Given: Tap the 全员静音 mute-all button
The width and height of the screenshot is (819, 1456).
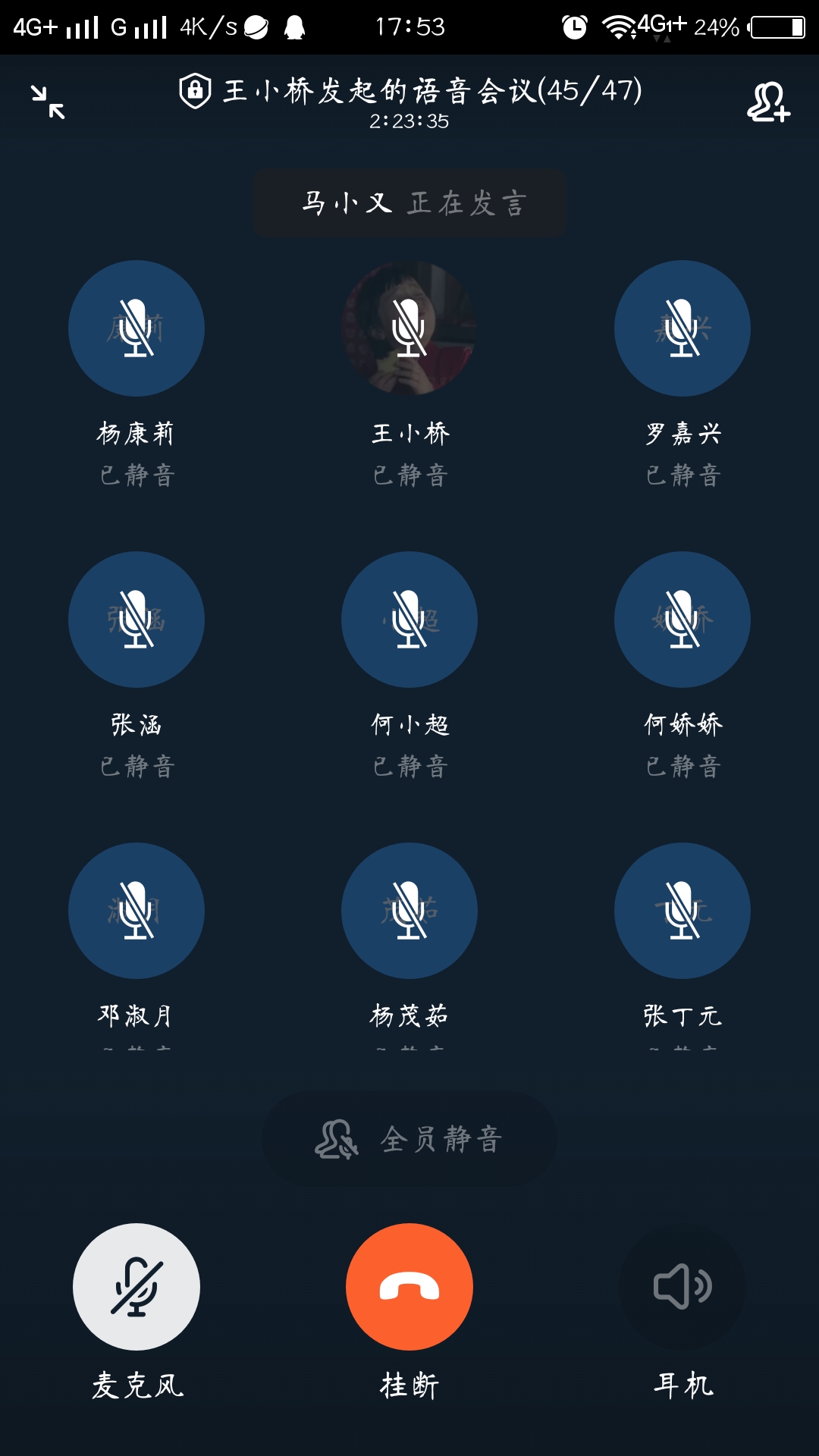Looking at the screenshot, I should click(409, 1138).
